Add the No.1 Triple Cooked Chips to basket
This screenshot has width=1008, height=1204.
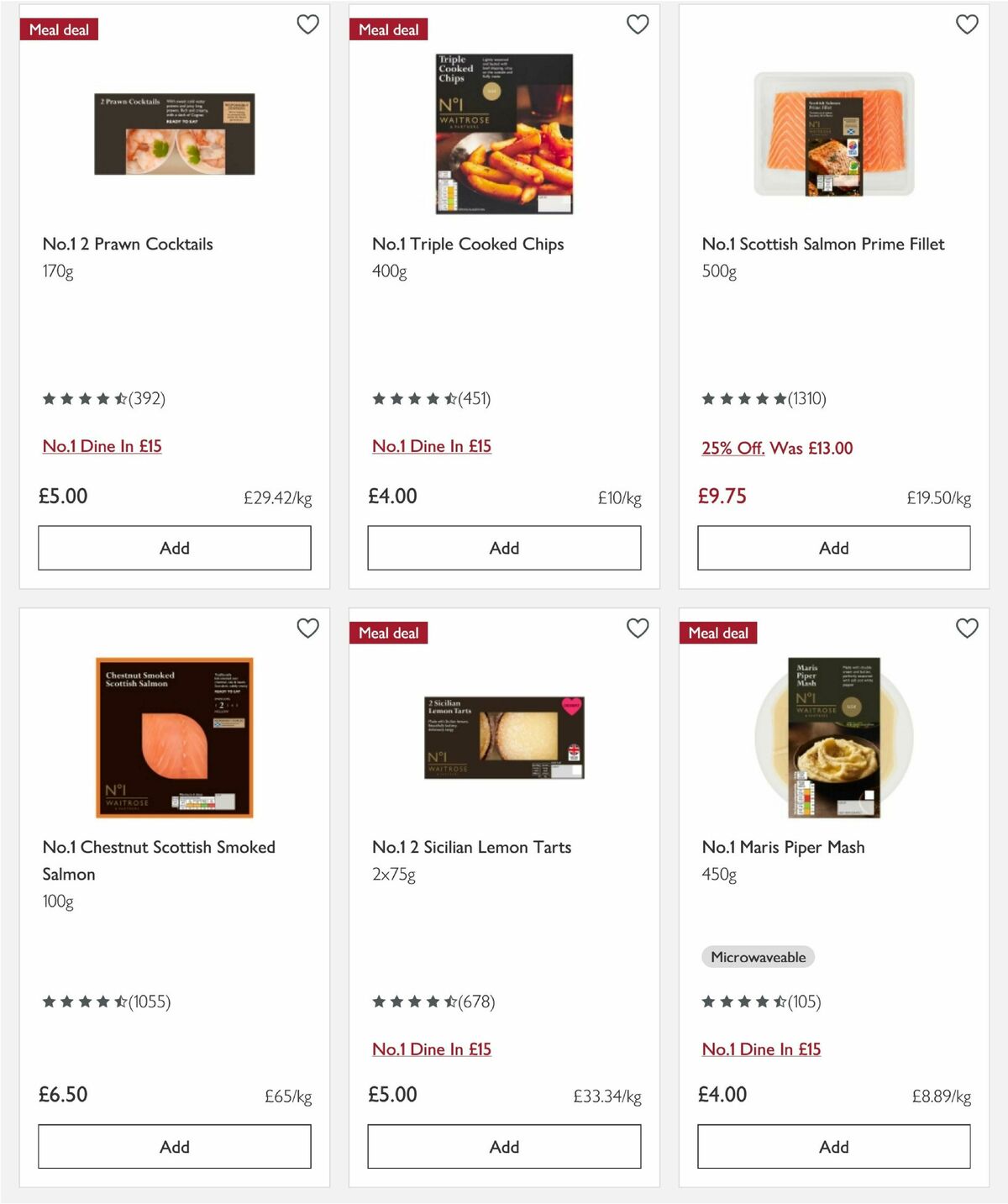click(503, 548)
